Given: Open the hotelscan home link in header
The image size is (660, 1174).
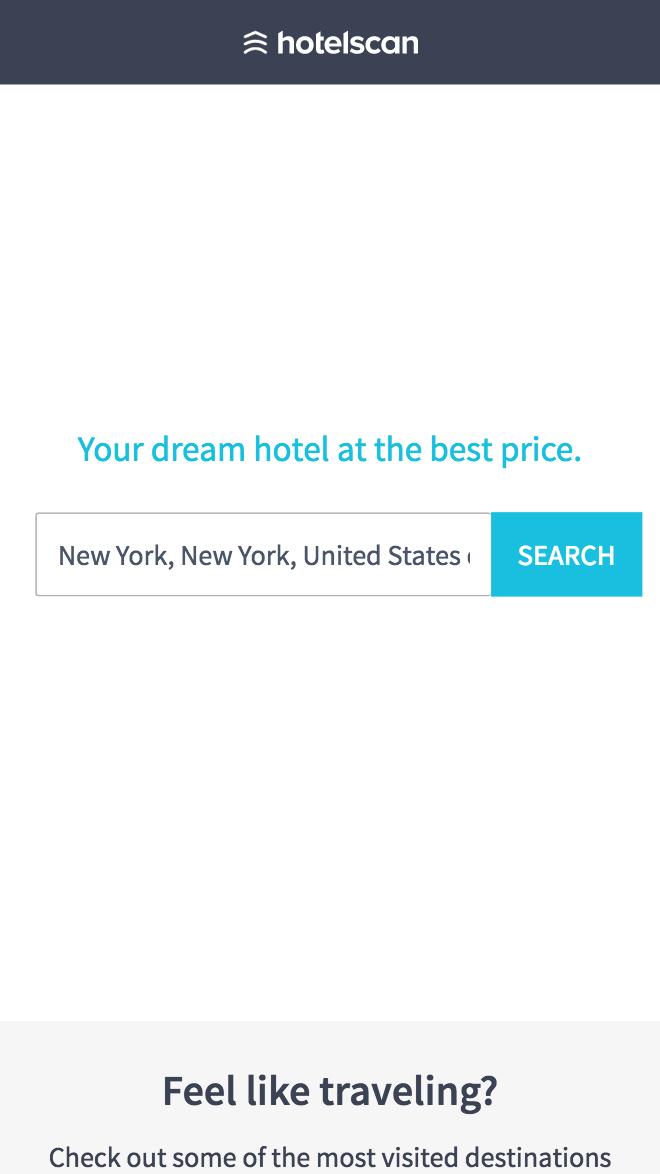Looking at the screenshot, I should point(330,43).
